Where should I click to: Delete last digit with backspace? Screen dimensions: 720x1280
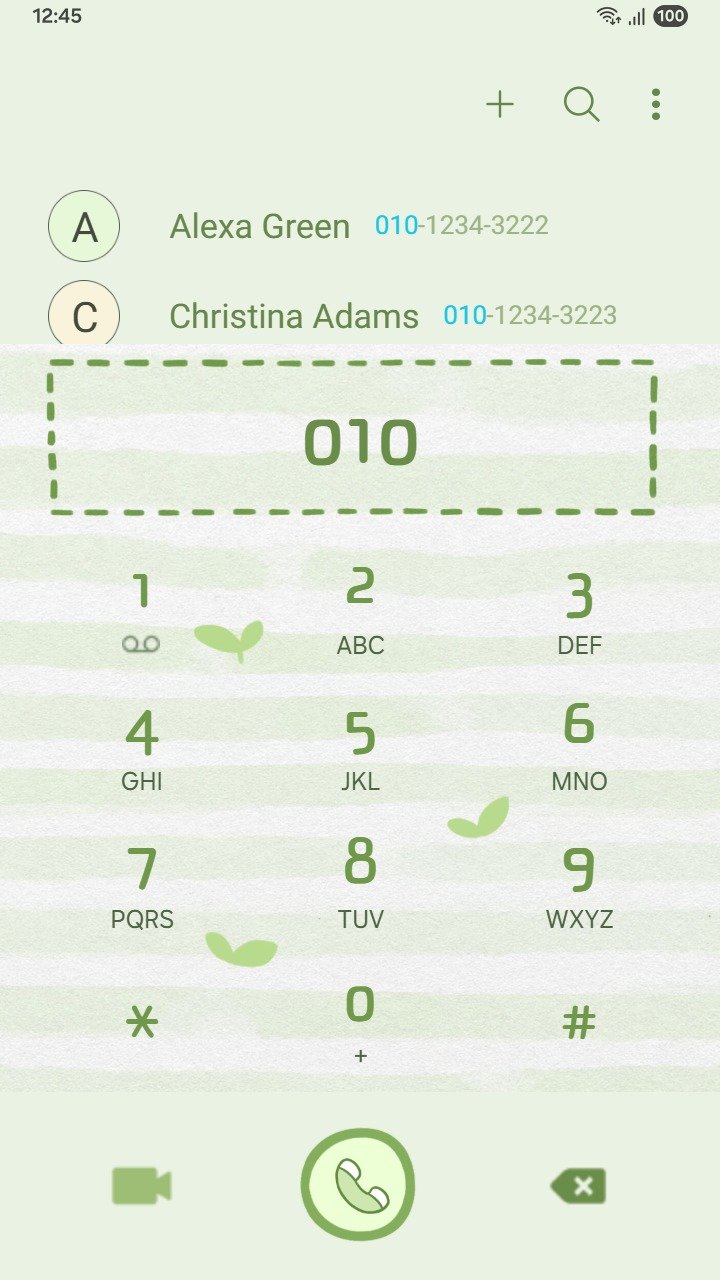[579, 1186]
